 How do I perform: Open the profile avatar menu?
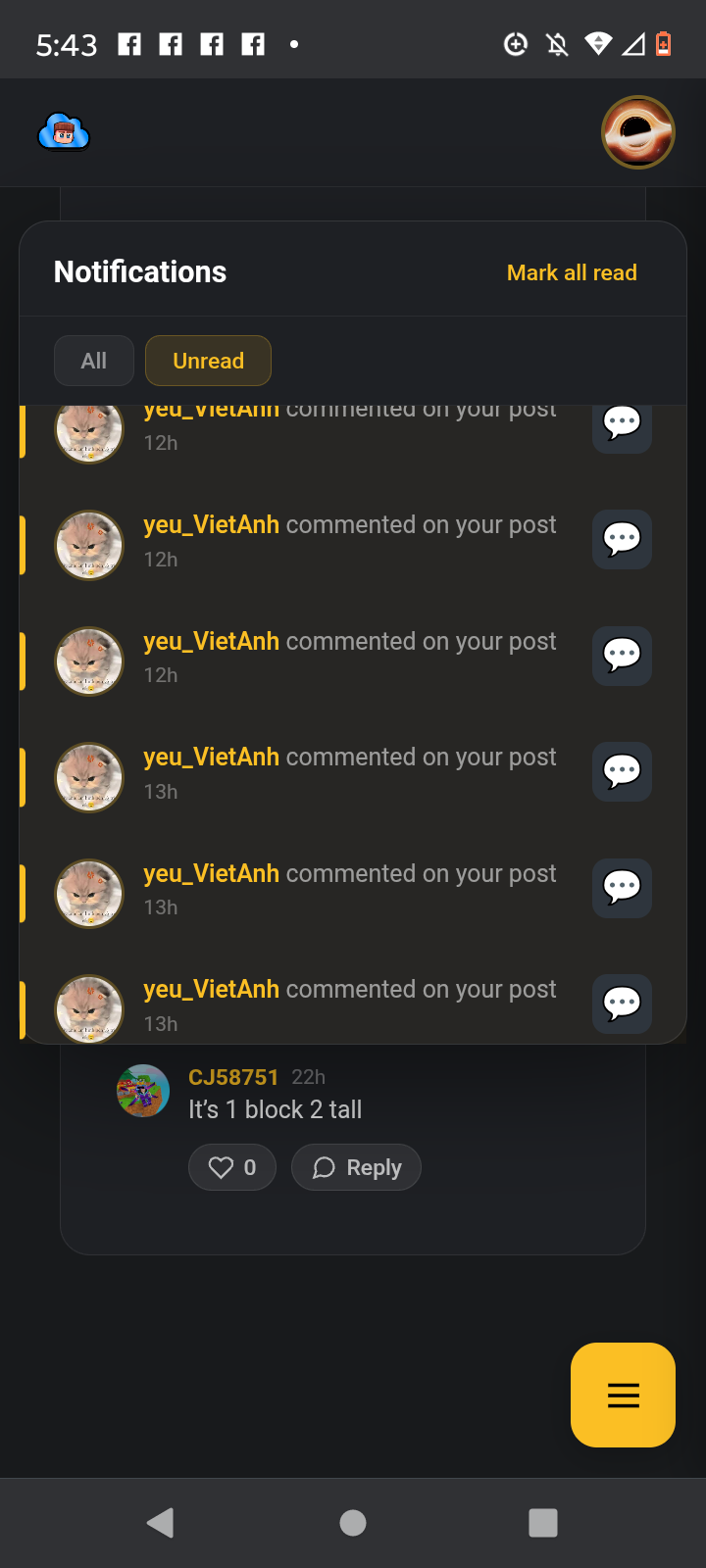pos(637,132)
